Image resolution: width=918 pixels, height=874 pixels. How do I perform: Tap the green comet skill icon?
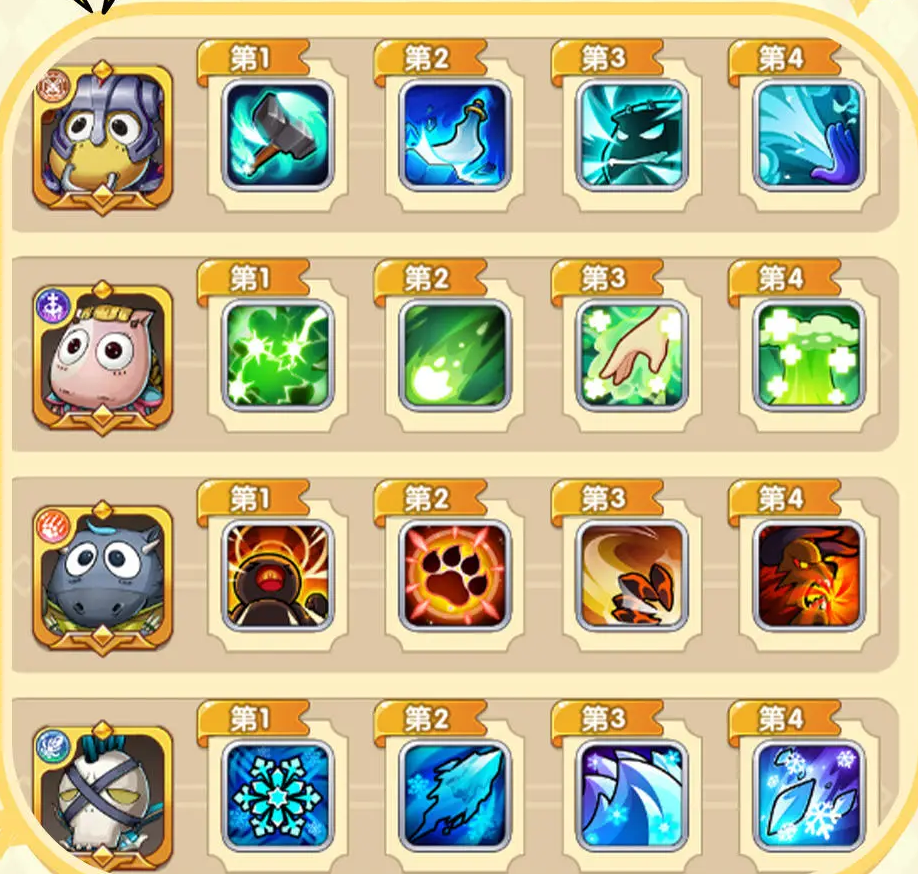(x=455, y=356)
